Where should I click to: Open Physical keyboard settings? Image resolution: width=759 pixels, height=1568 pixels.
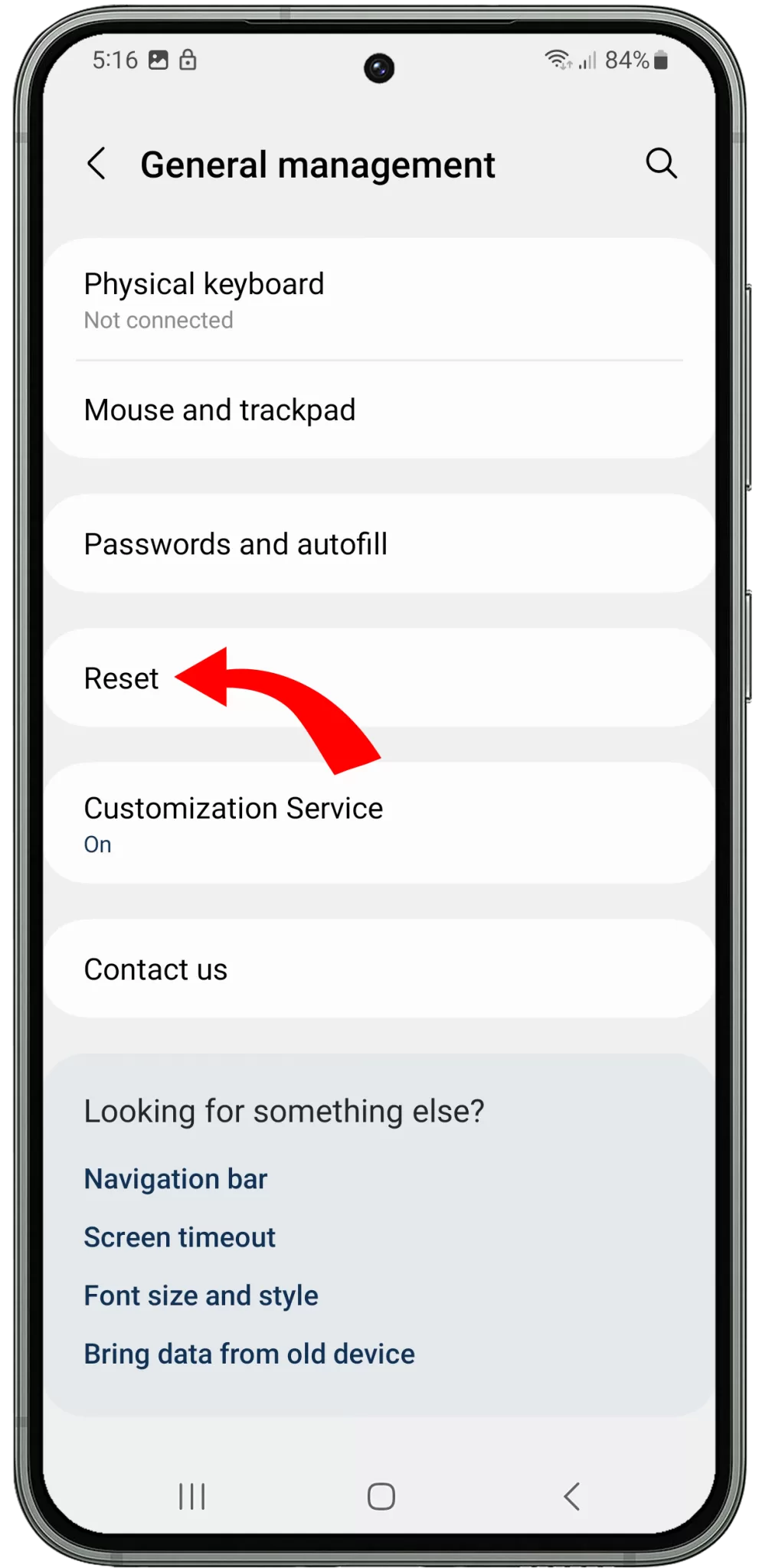(379, 299)
